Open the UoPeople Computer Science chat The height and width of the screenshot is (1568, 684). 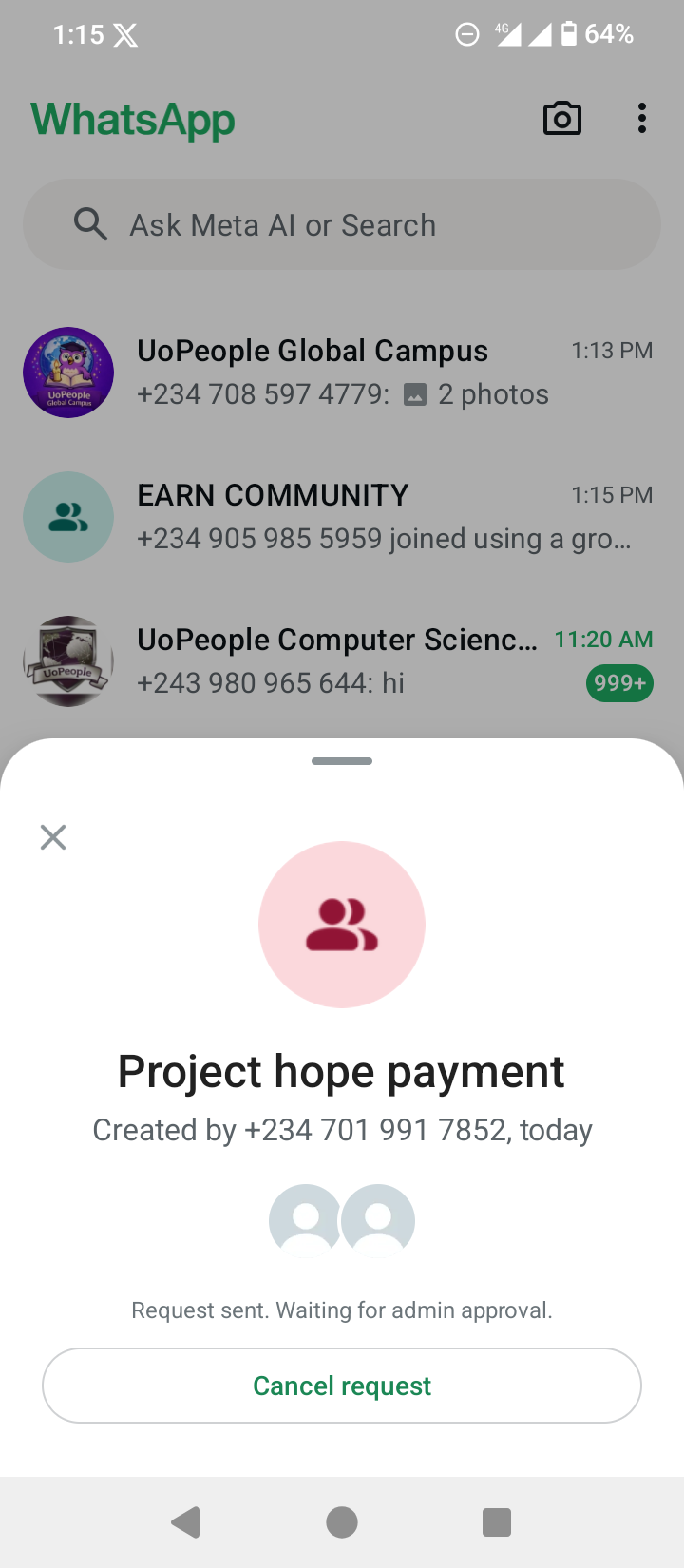coord(342,661)
